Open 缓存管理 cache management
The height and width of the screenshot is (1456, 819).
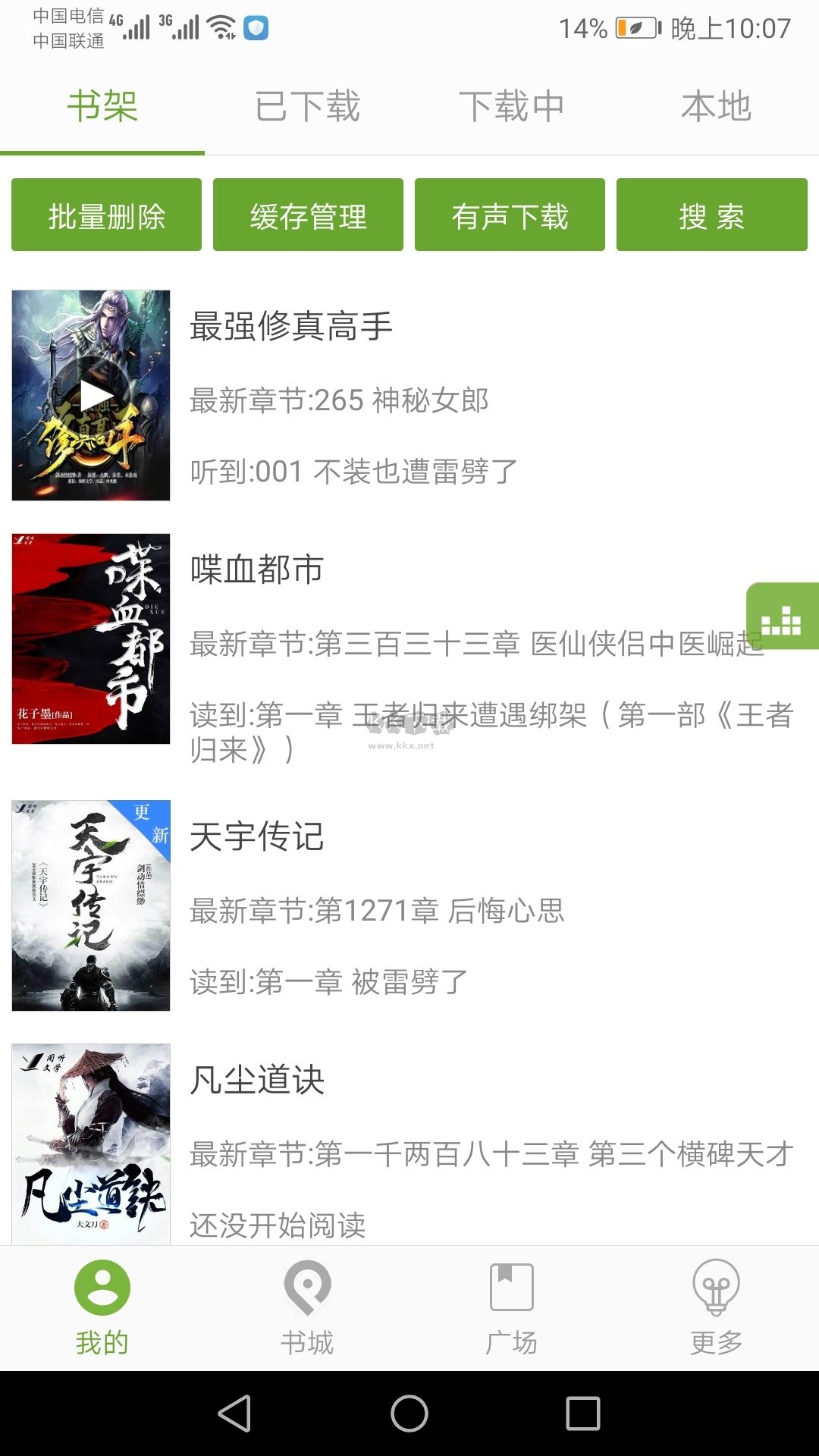coord(308,215)
